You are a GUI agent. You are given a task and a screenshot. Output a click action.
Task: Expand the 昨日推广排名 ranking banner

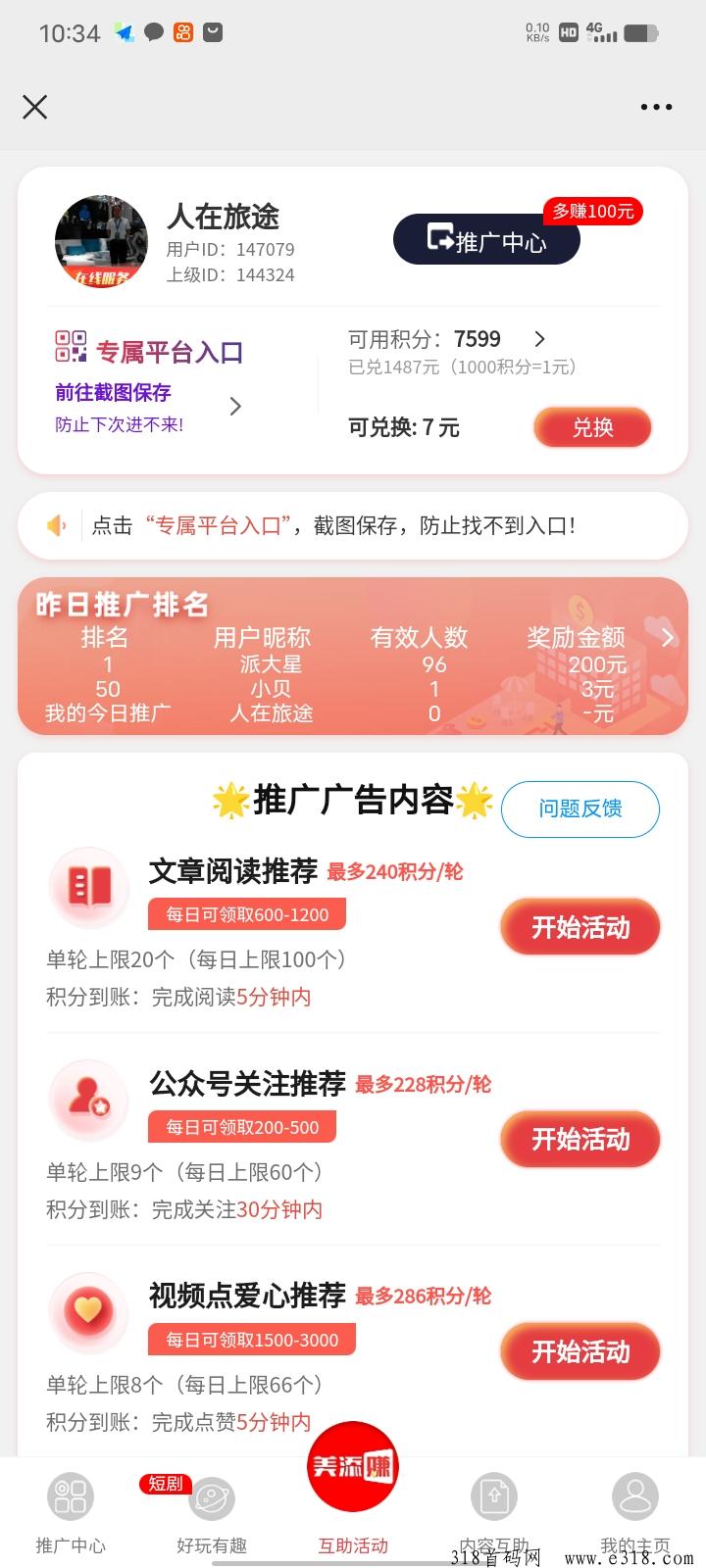click(x=667, y=638)
